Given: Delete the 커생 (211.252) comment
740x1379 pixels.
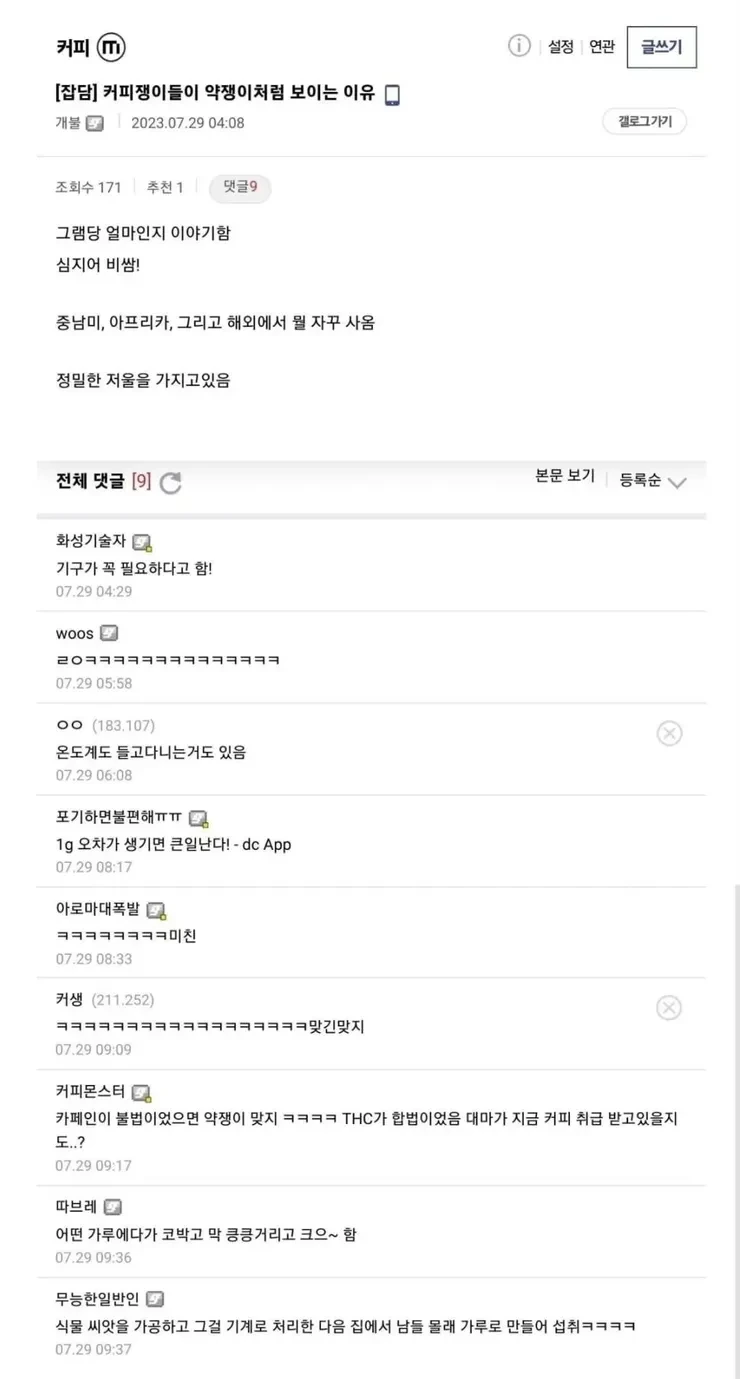Looking at the screenshot, I should point(669,1007).
